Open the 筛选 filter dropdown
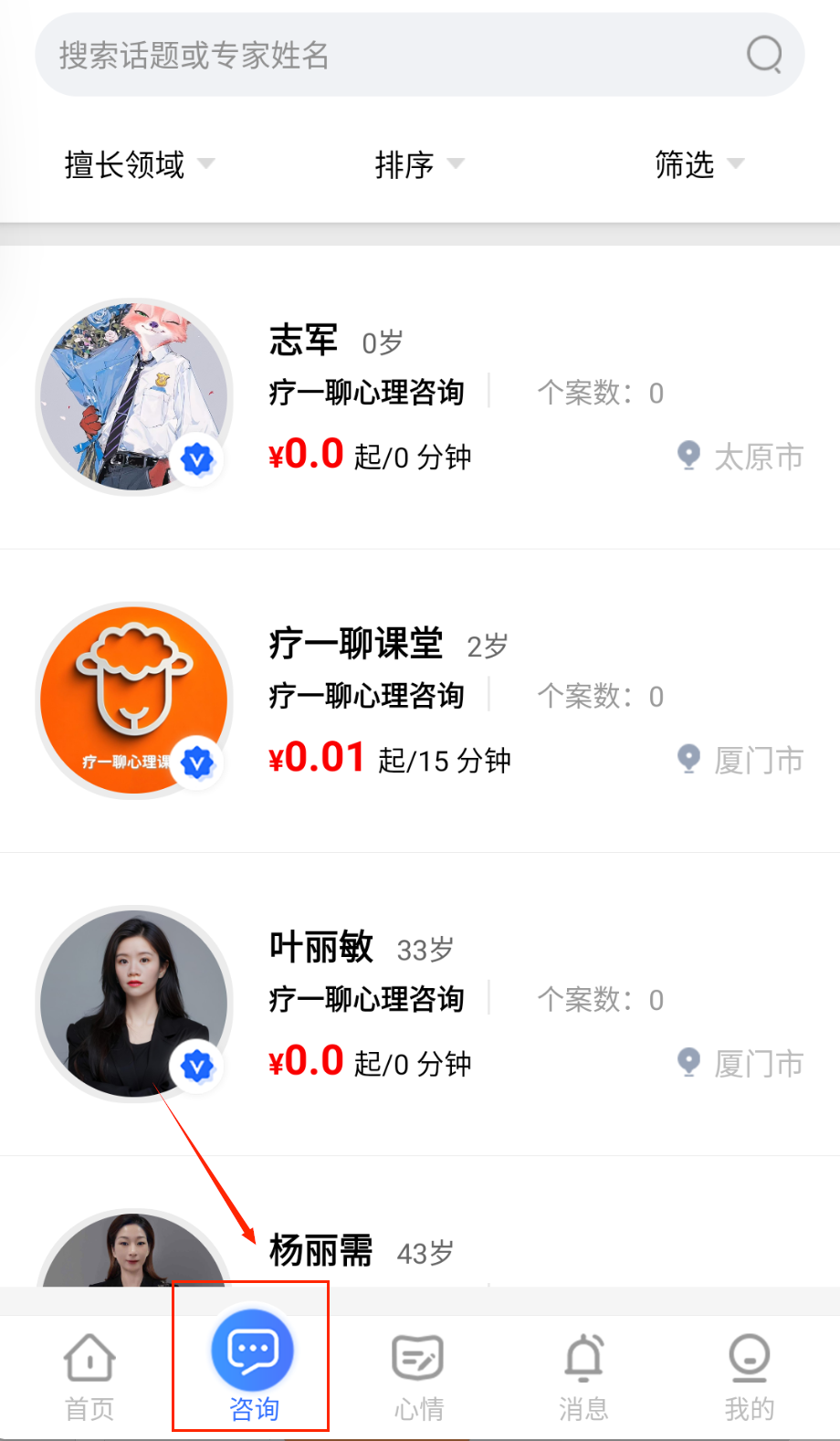The height and width of the screenshot is (1441, 840). pos(698,164)
